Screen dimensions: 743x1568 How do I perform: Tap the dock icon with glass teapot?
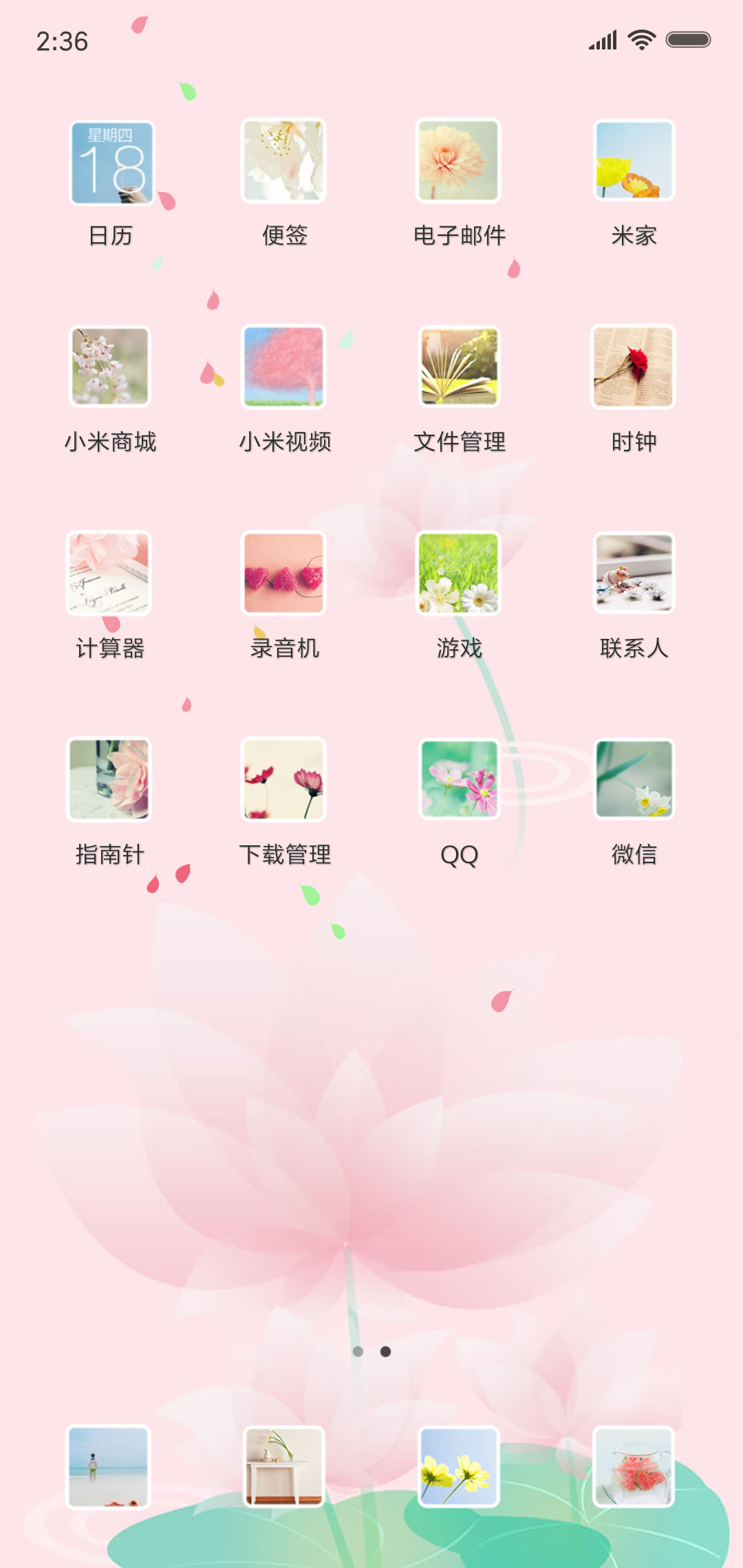point(634,1467)
